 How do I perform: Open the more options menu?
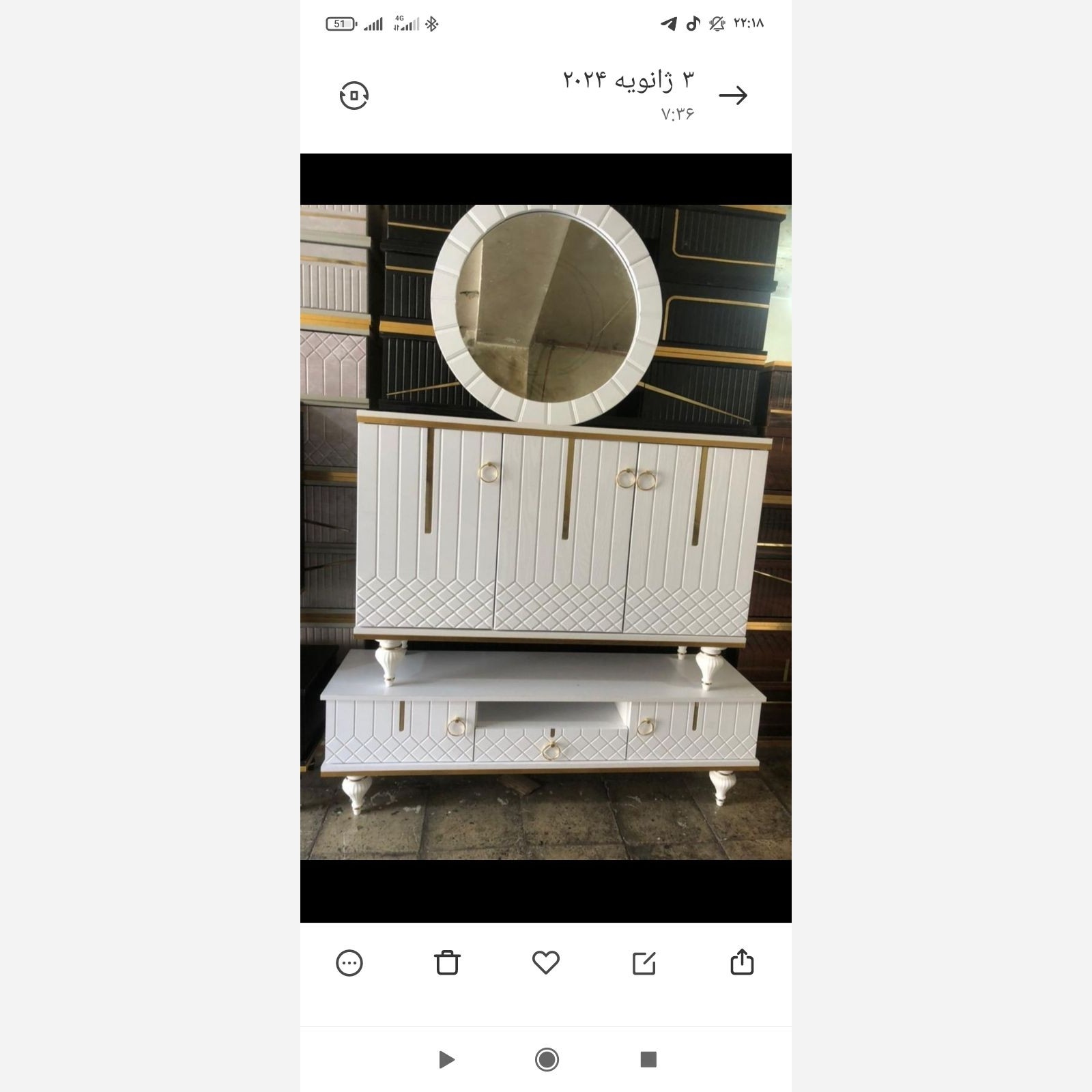click(x=349, y=963)
